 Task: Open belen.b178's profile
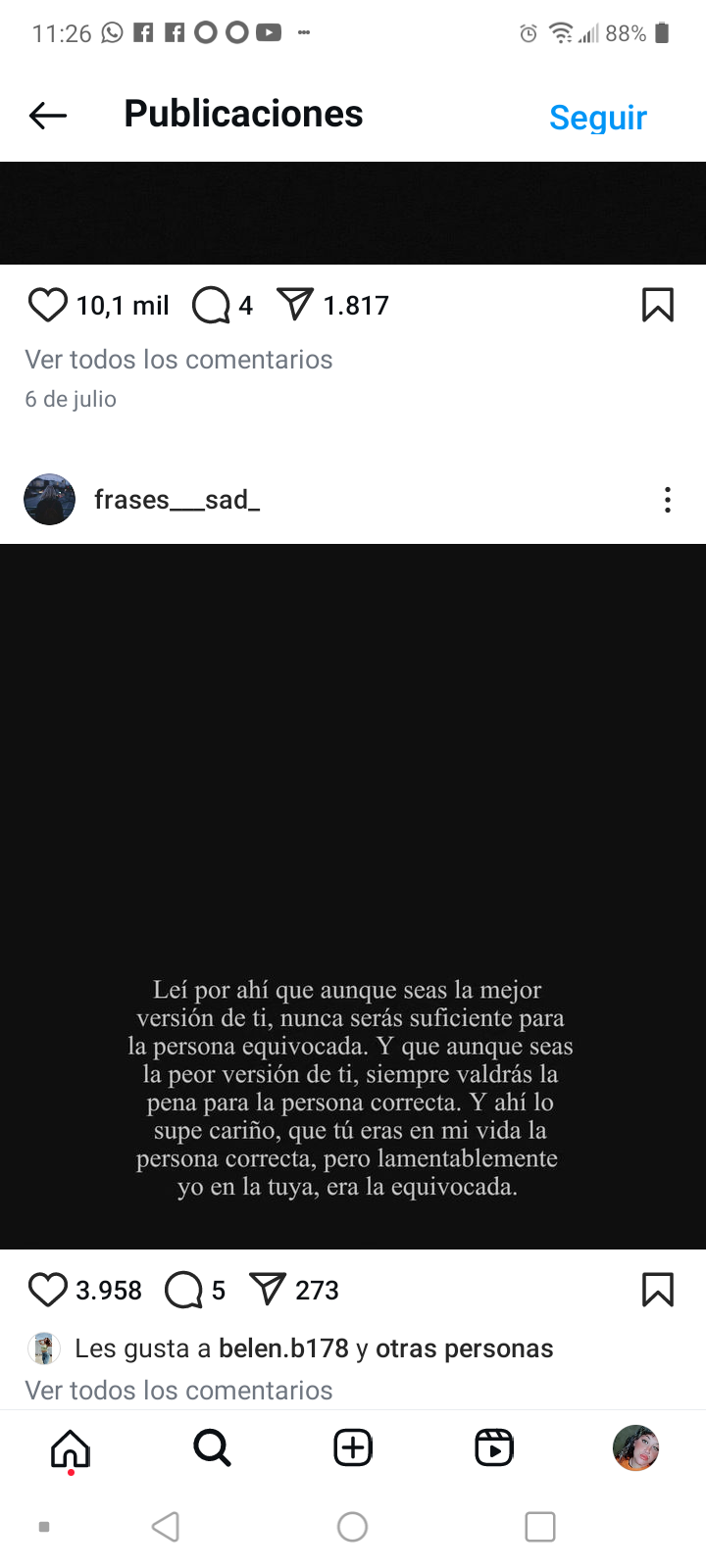[282, 1348]
